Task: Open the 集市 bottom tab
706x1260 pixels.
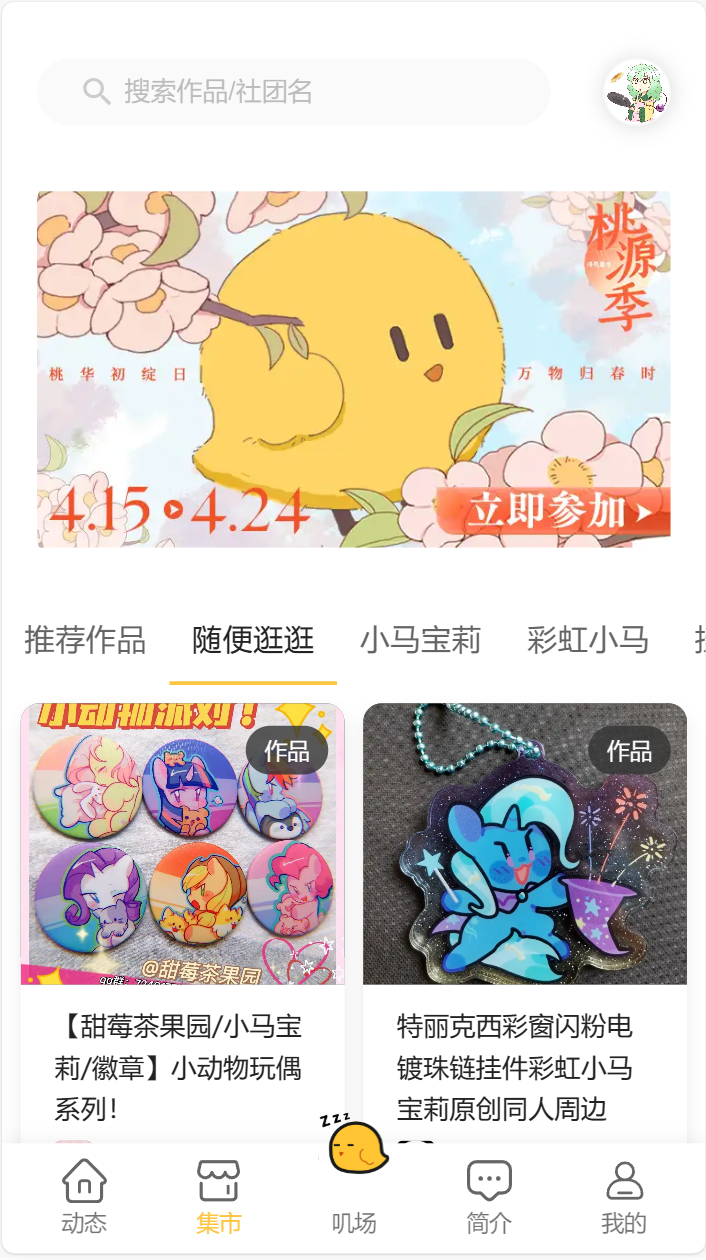Action: [x=219, y=1198]
